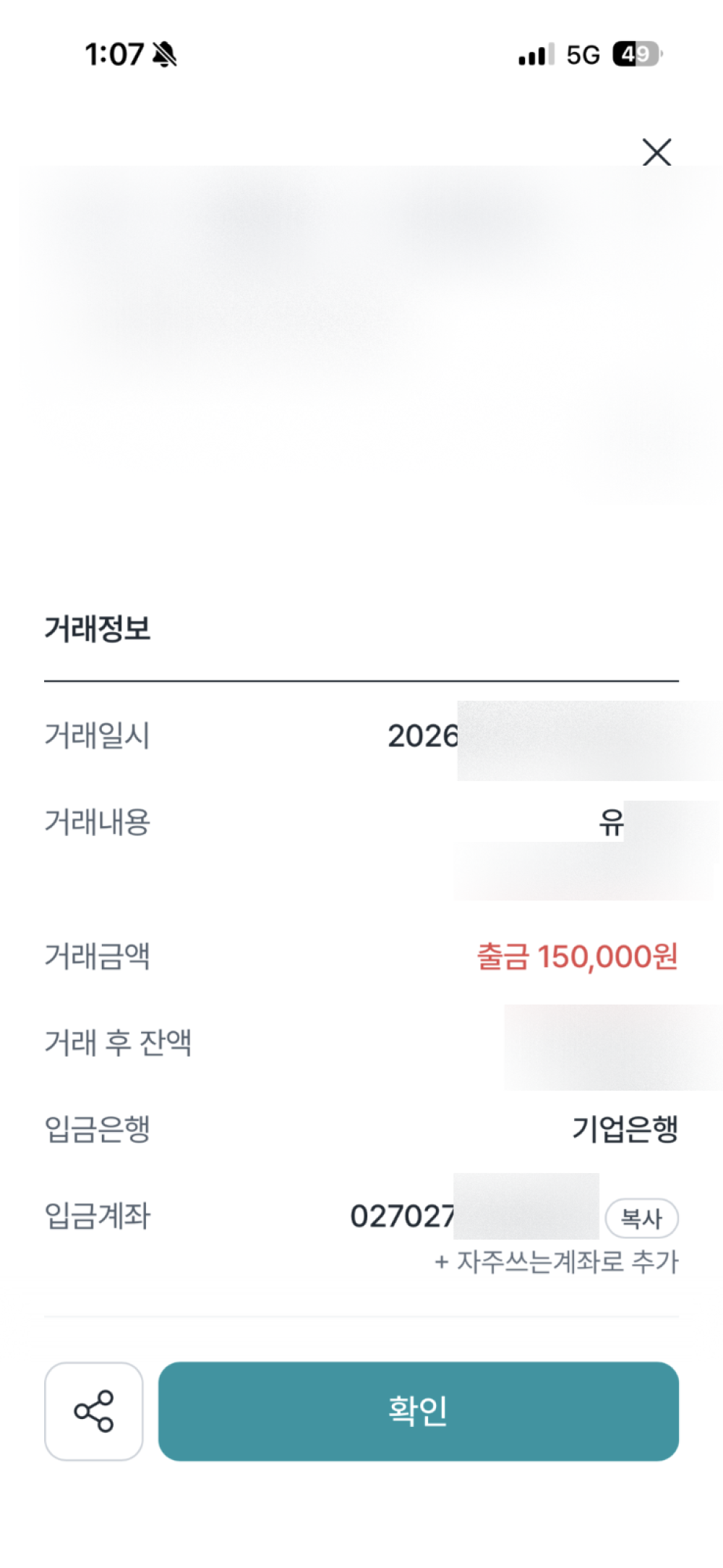Confirm with the 확인 button

tap(418, 1411)
